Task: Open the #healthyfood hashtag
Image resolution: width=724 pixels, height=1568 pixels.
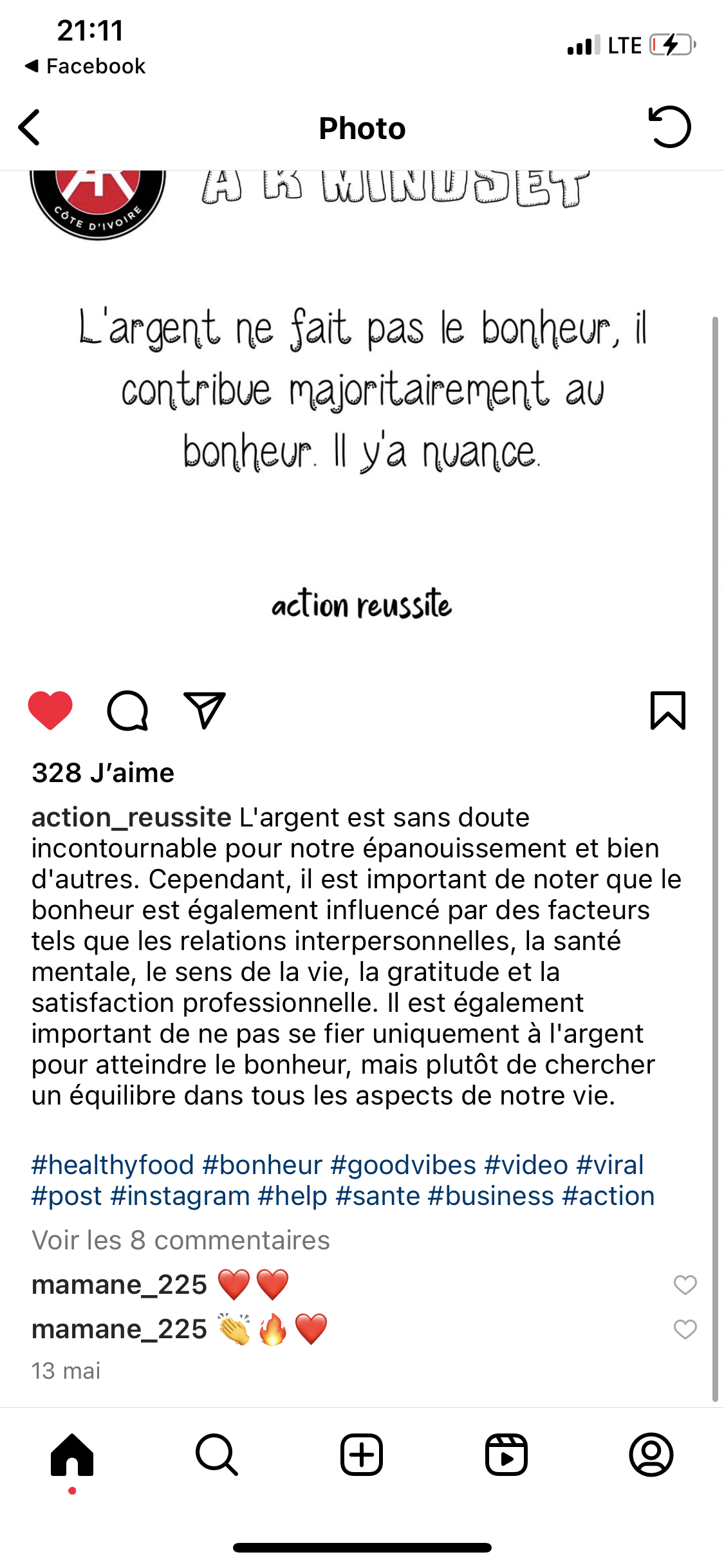Action: click(113, 1165)
